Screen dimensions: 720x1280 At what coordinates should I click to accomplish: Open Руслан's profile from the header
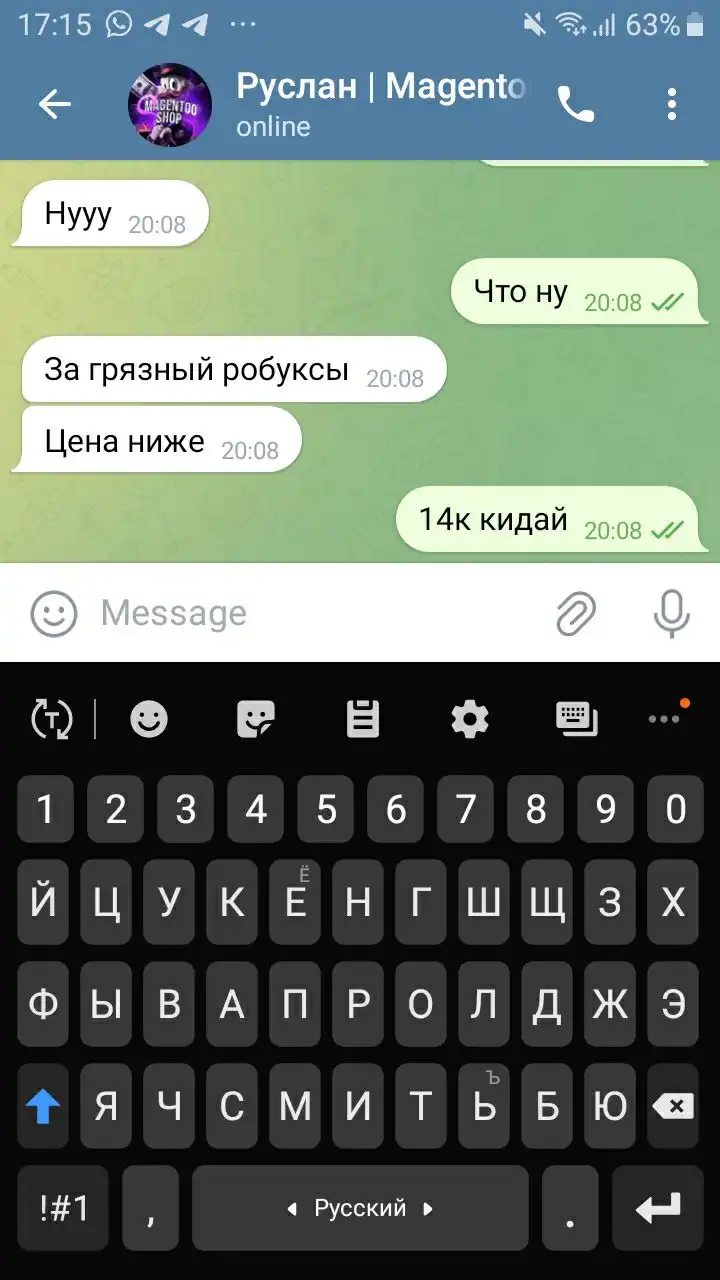point(380,104)
